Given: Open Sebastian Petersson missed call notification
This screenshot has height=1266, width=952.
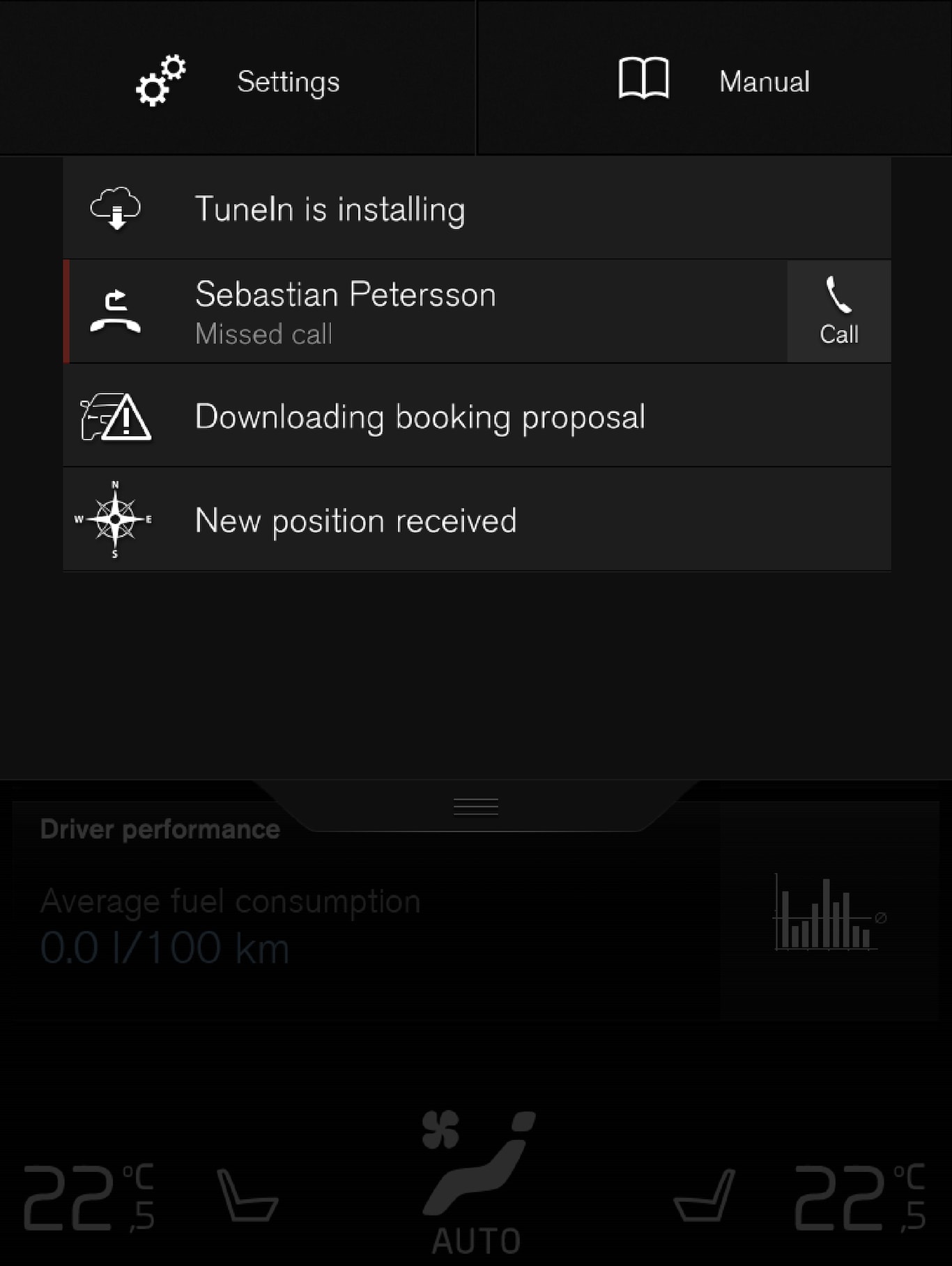Looking at the screenshot, I should click(425, 311).
